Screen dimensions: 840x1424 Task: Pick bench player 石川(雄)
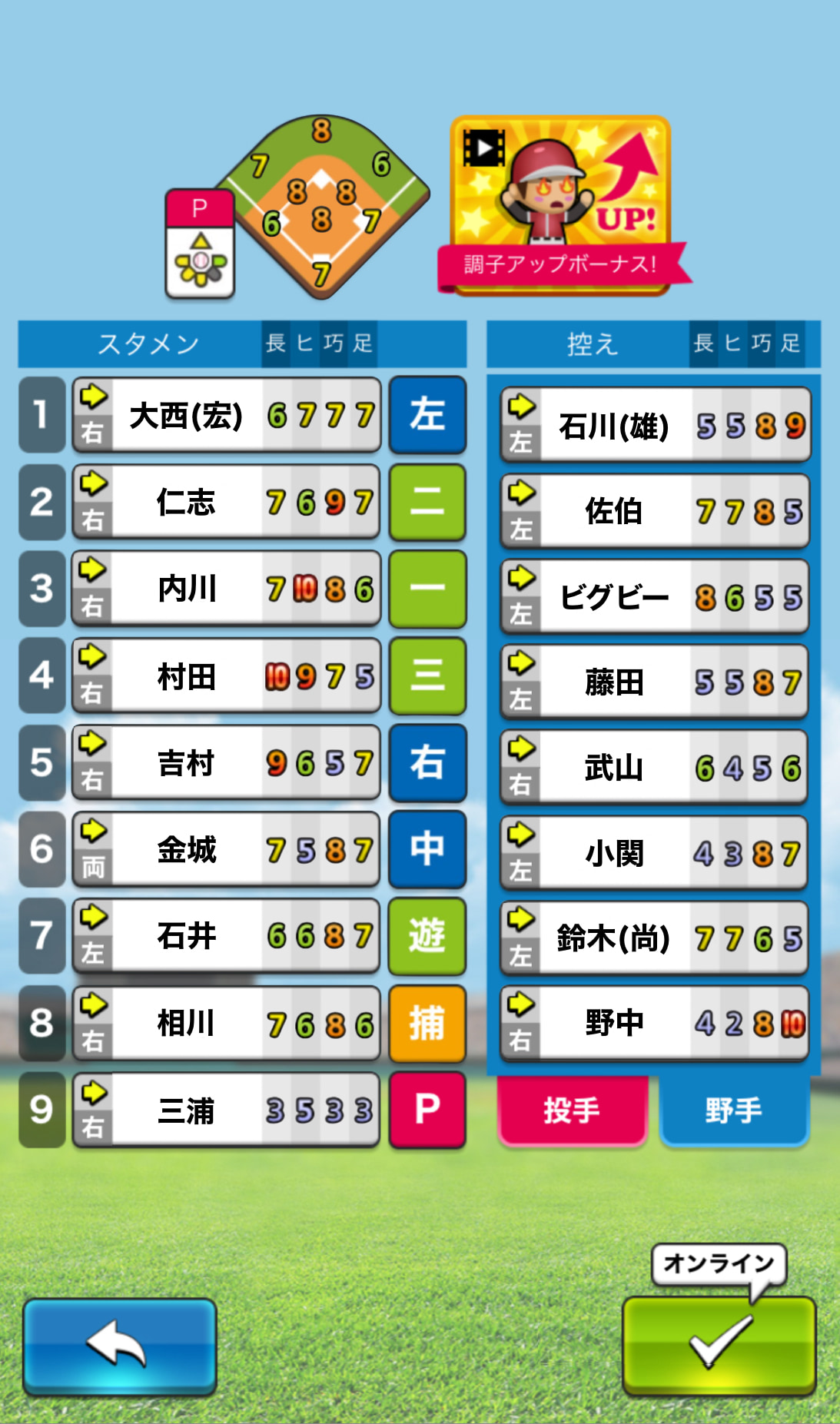point(655,425)
